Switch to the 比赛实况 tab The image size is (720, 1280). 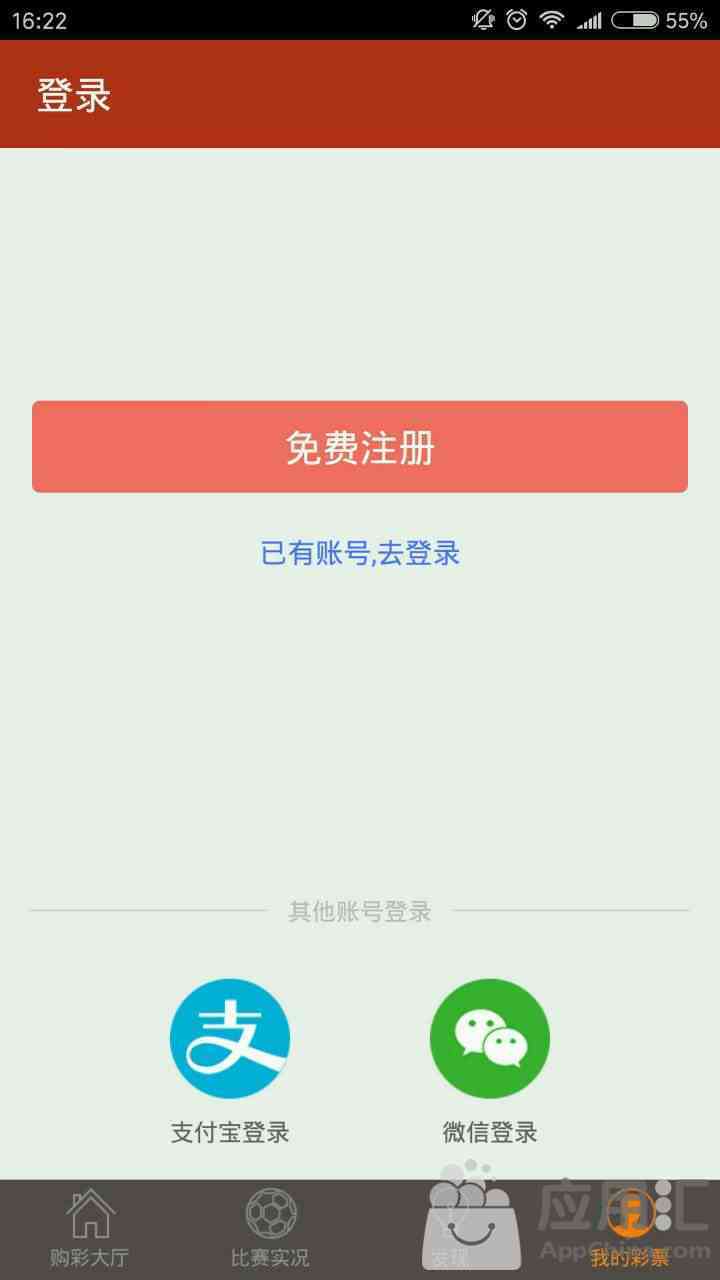270,1229
